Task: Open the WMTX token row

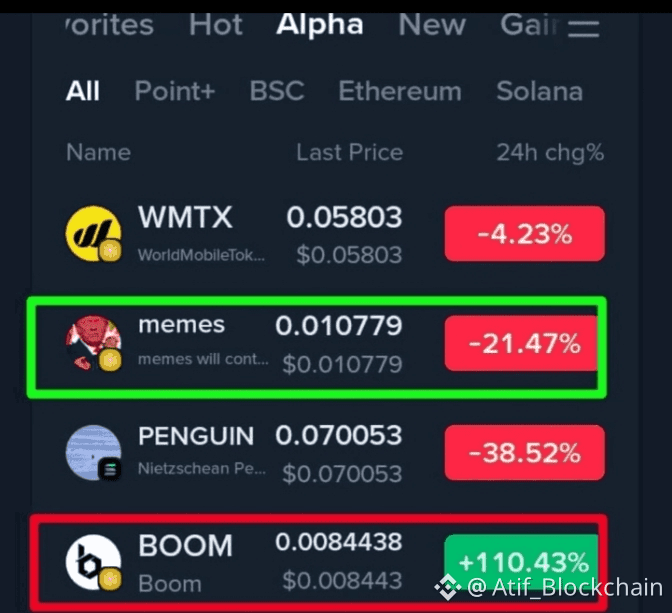Action: coord(300,235)
